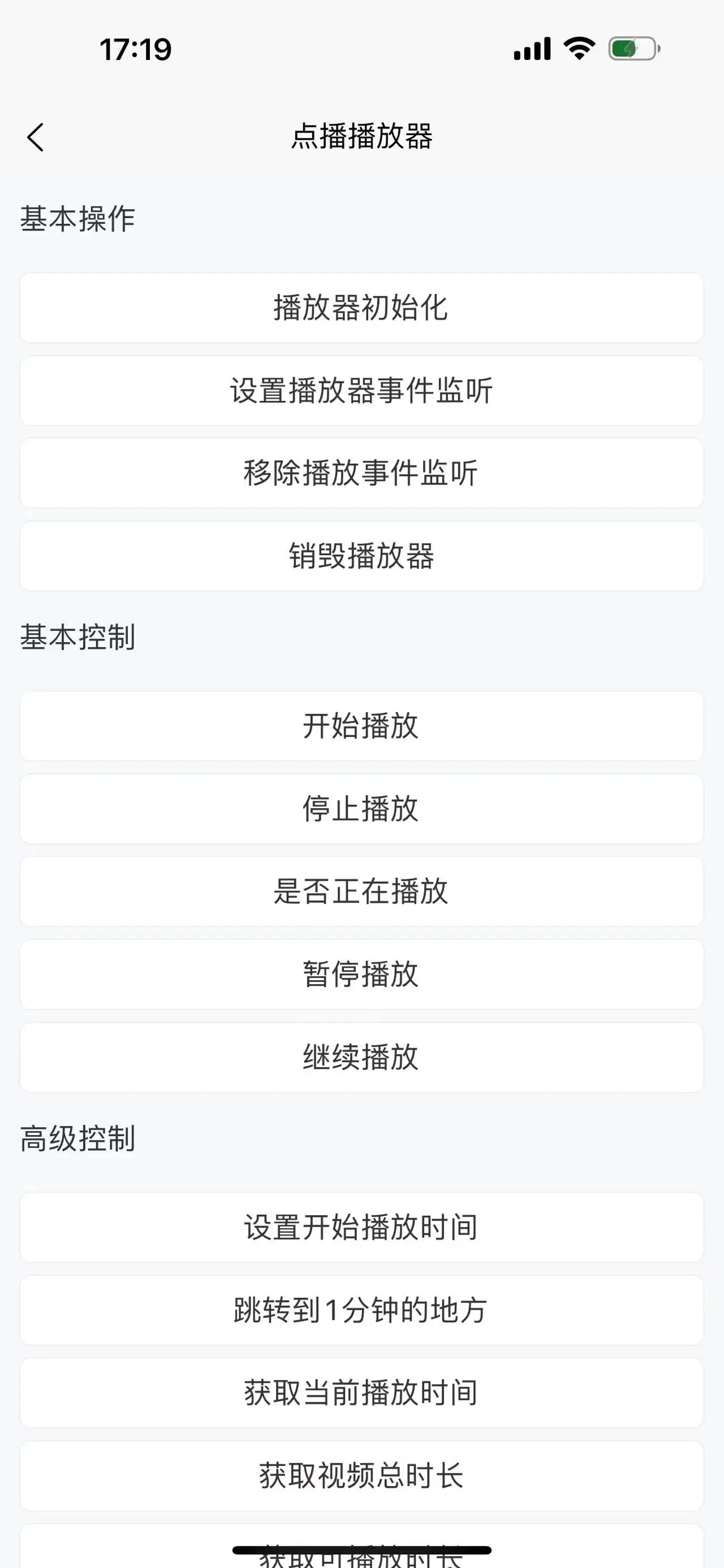Go back using the back arrow
Viewport: 724px width, 1568px height.
click(35, 137)
